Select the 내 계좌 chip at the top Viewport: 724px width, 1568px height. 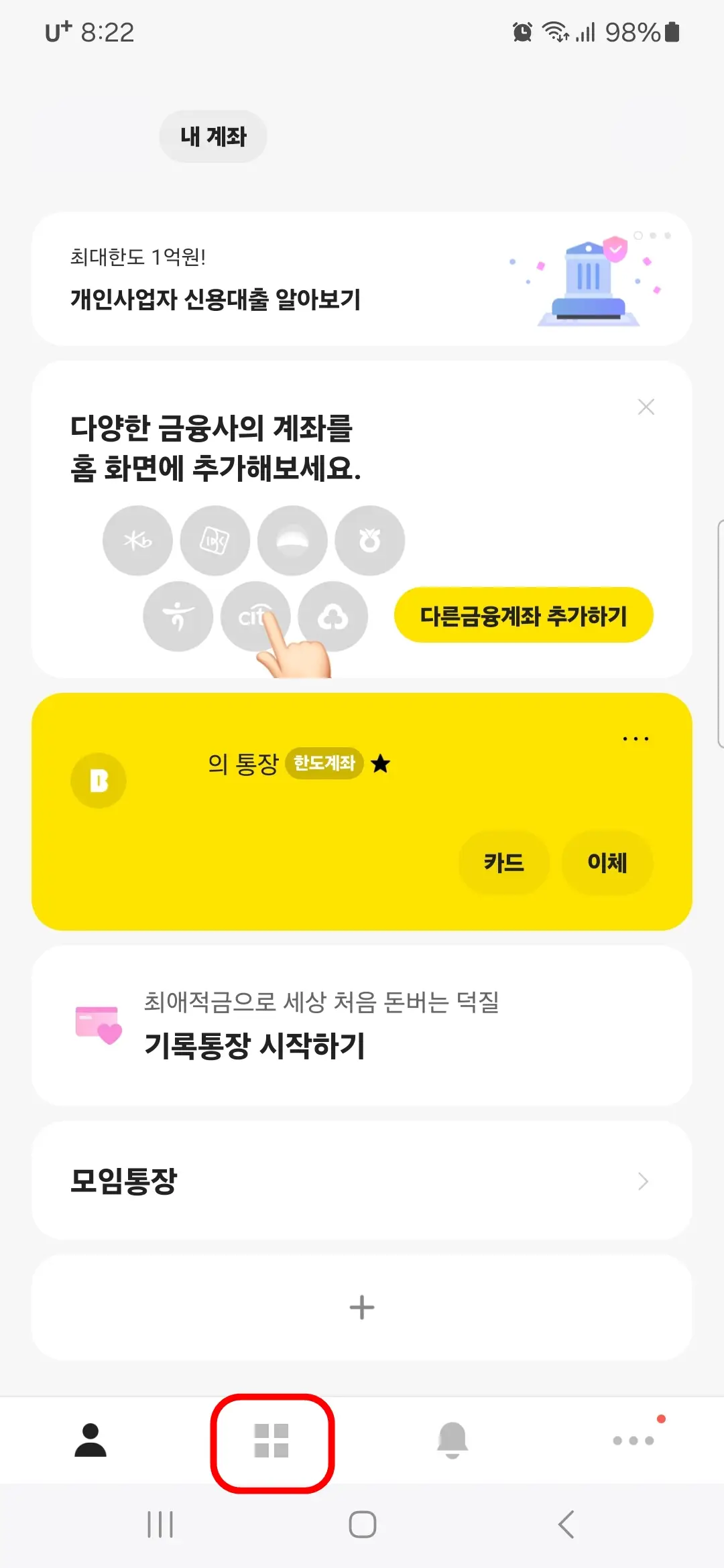coord(213,136)
